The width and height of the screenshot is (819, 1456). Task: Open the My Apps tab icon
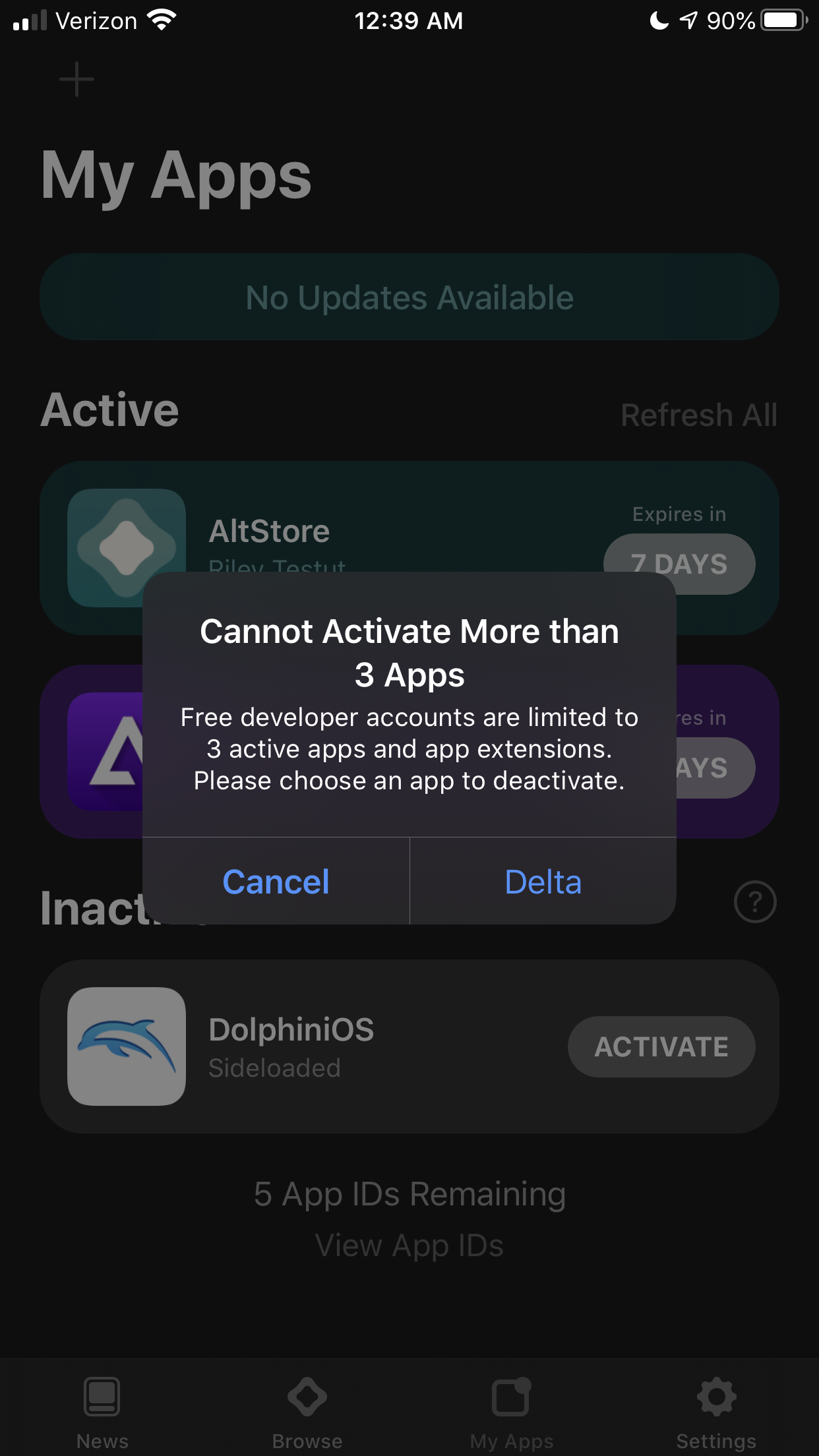point(512,1396)
